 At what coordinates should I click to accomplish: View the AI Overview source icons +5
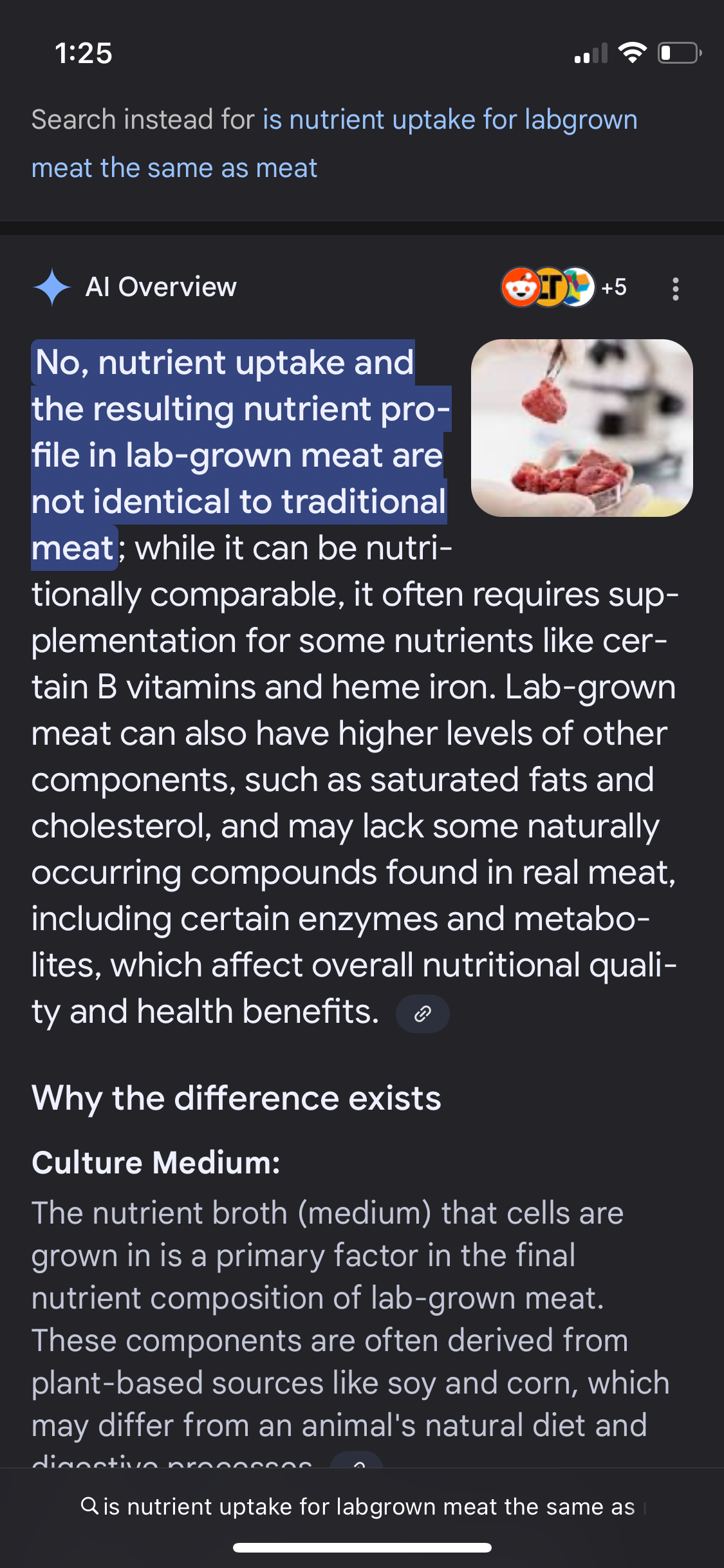[x=564, y=287]
